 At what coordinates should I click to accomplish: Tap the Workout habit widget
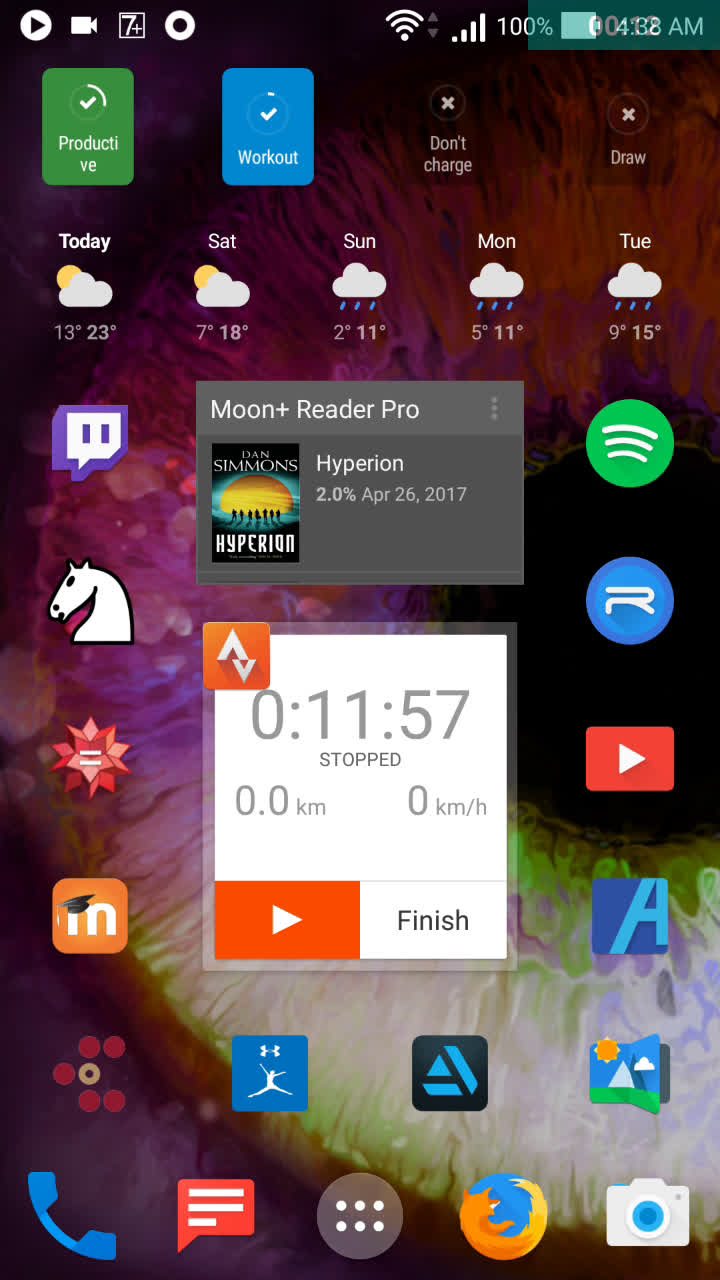tap(268, 127)
